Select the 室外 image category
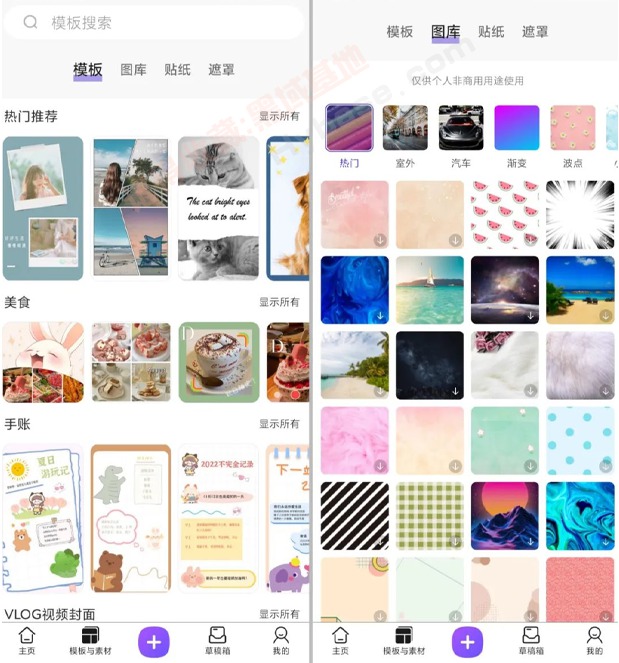619x663 pixels. tap(405, 136)
